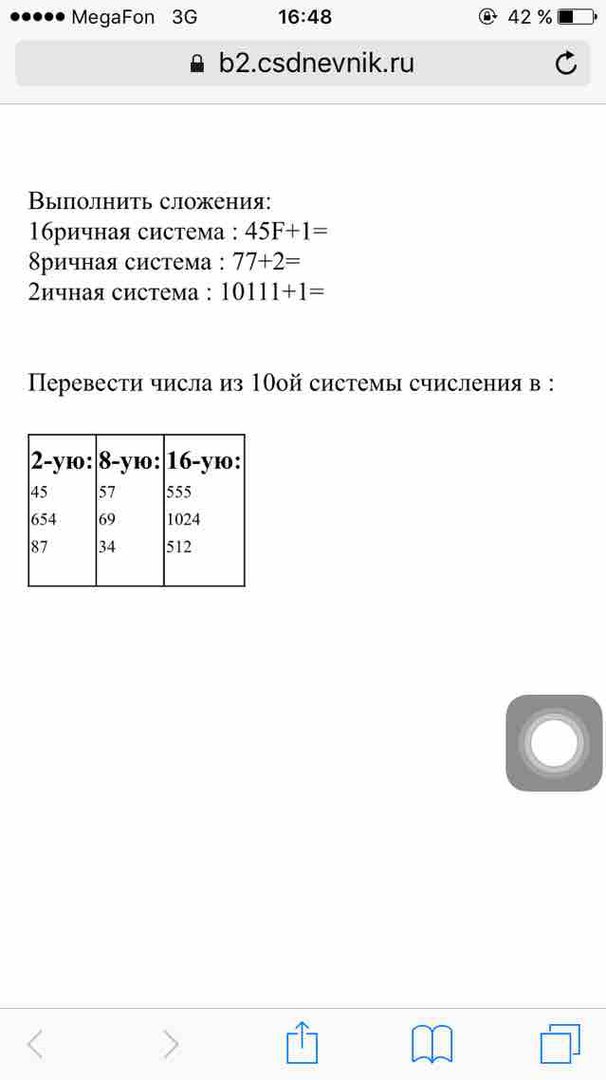Tap the b2.csdnevnik.ru address bar
Image resolution: width=606 pixels, height=1080 pixels.
click(x=300, y=65)
